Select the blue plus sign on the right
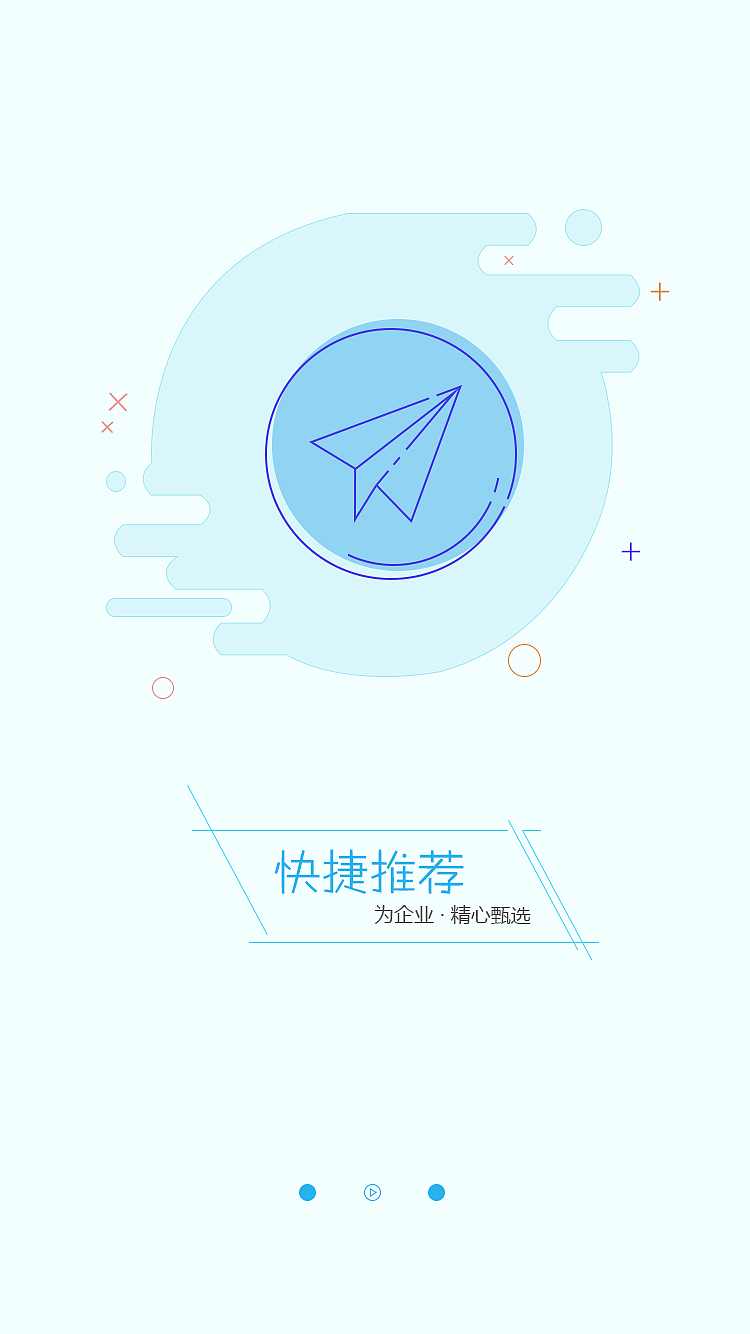 click(630, 551)
